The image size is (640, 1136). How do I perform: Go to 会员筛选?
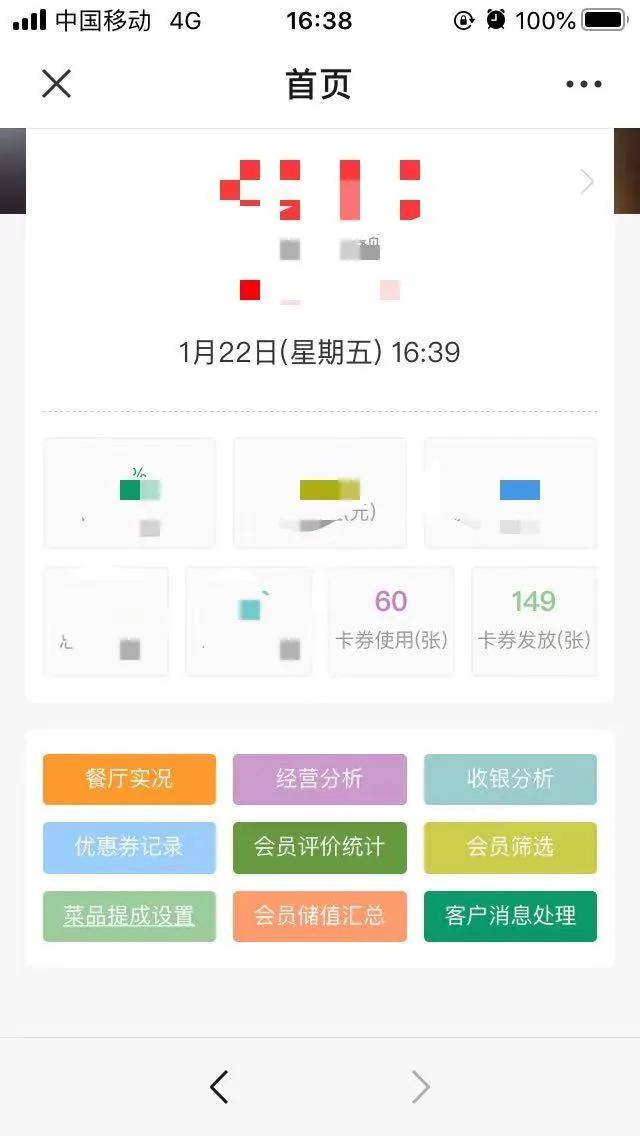pyautogui.click(x=510, y=847)
